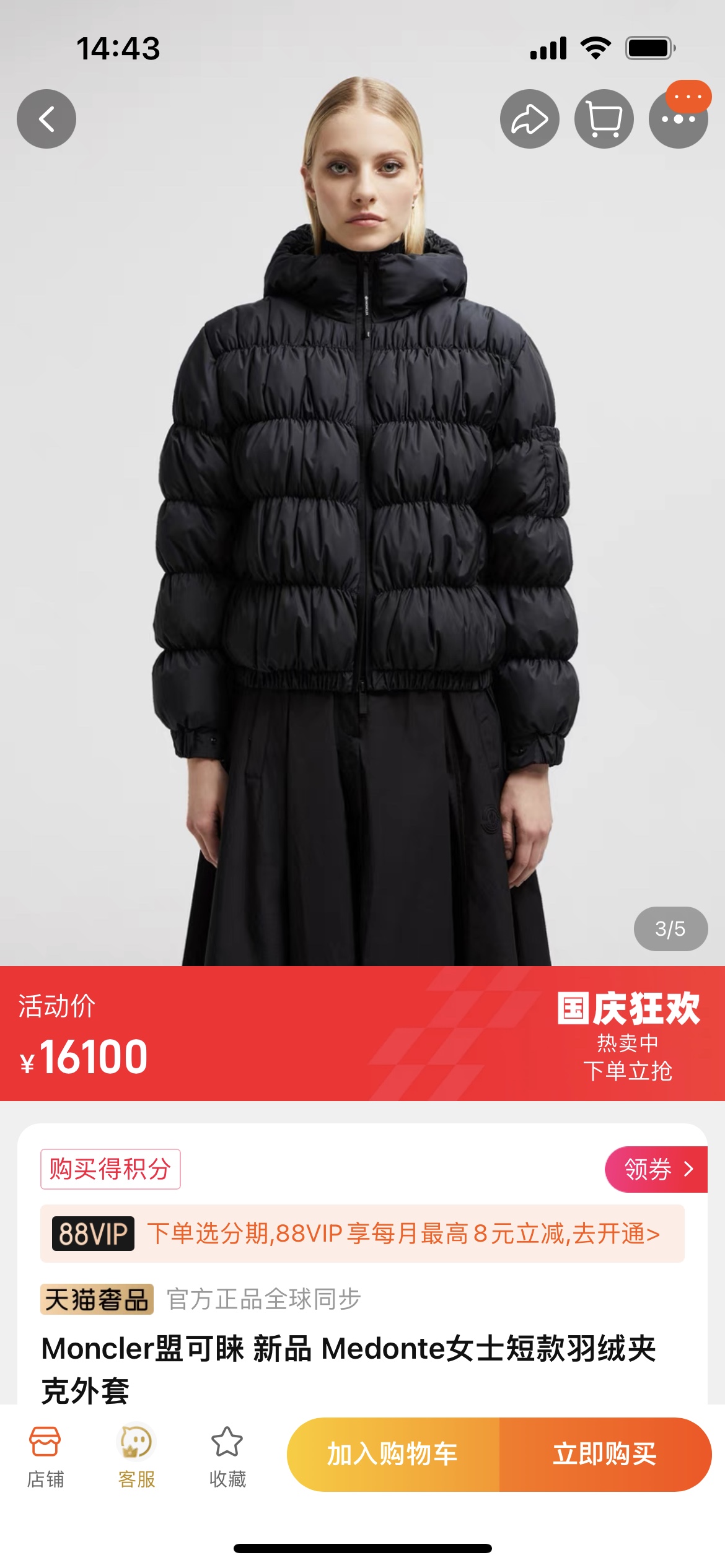Tap 加入购物车 to add to cart
Screen dimensions: 725x1568
[393, 1454]
